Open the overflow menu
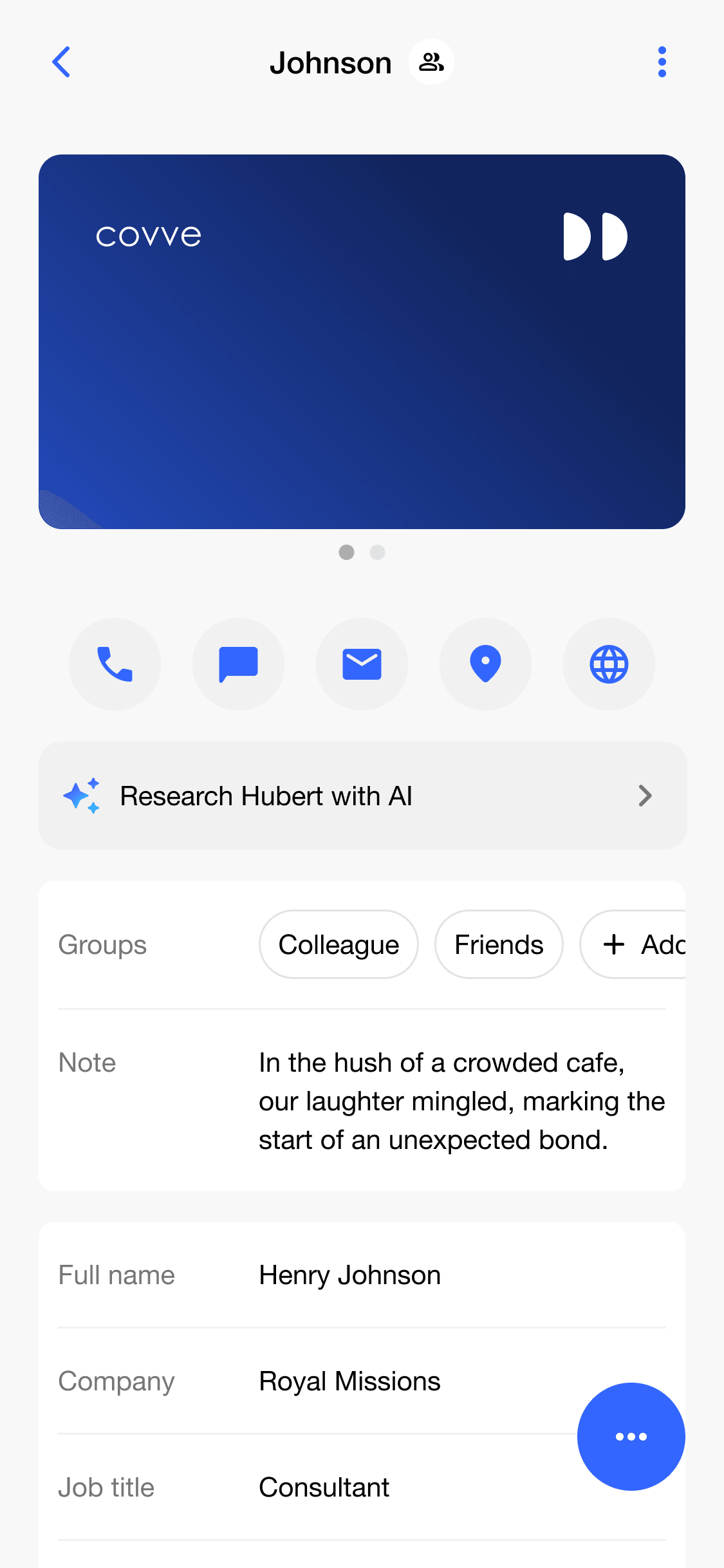The width and height of the screenshot is (724, 1568). [662, 62]
